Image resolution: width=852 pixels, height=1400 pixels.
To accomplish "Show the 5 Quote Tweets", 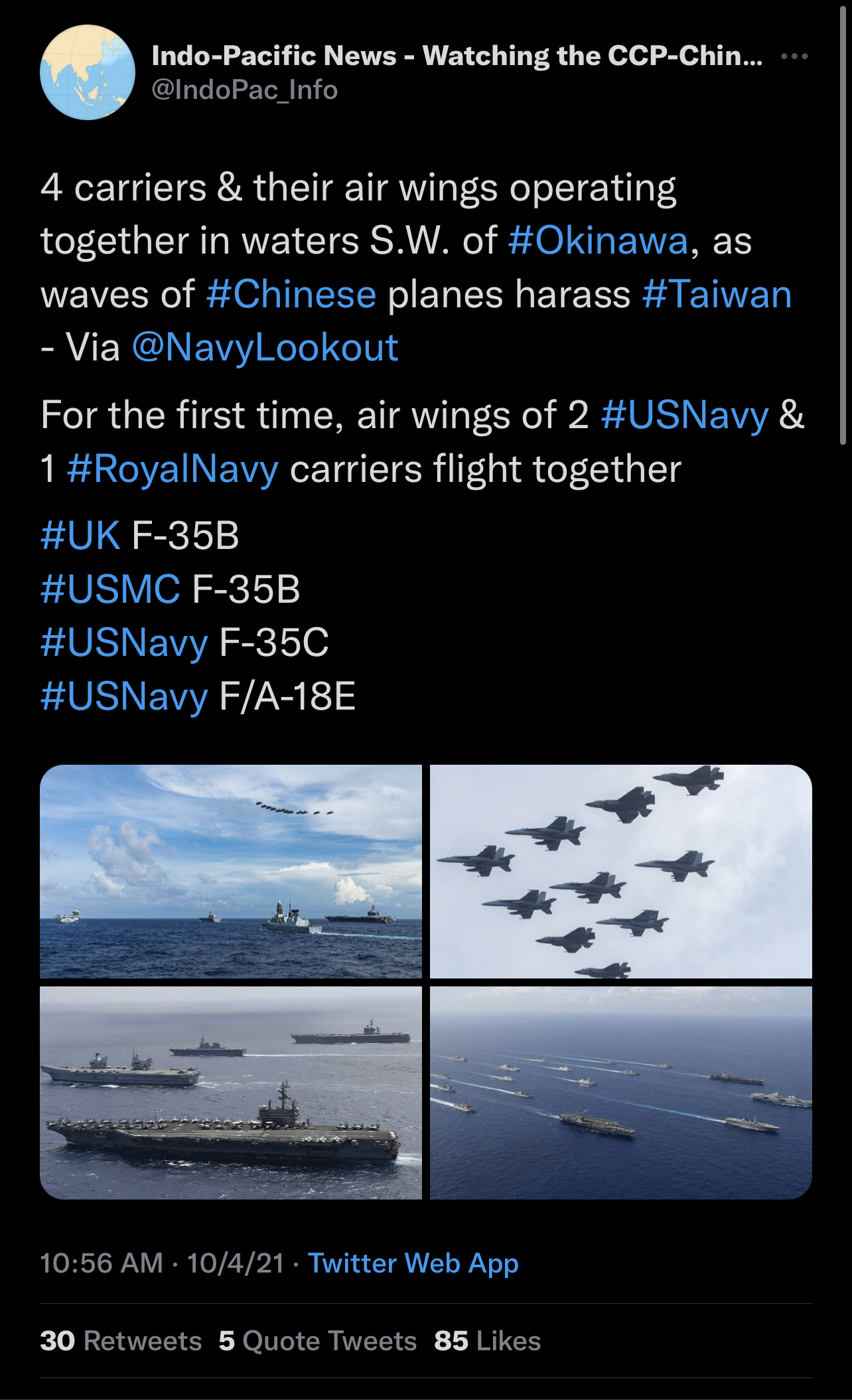I will point(318,1341).
